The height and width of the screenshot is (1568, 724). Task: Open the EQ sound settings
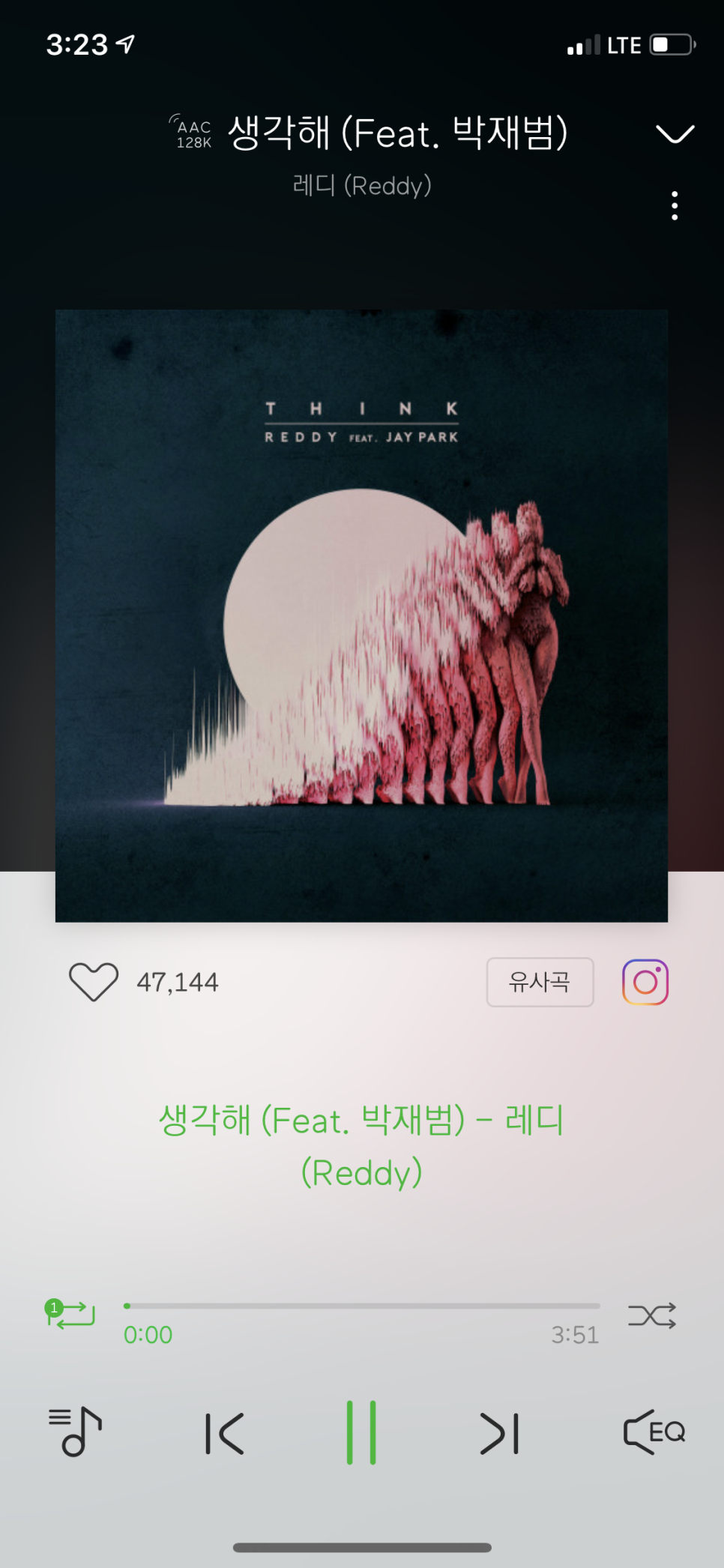tap(654, 1432)
